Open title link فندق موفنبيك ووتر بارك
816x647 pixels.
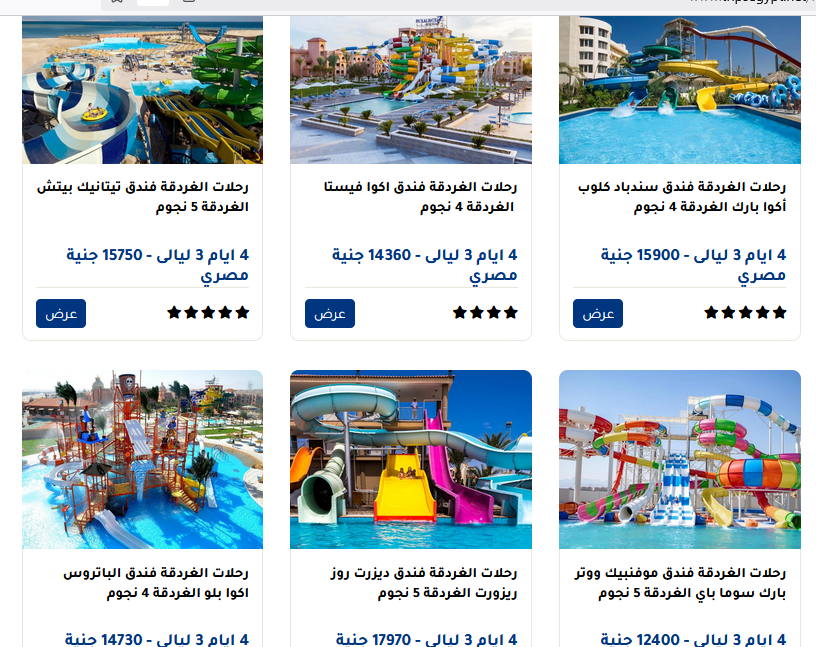pos(682,583)
